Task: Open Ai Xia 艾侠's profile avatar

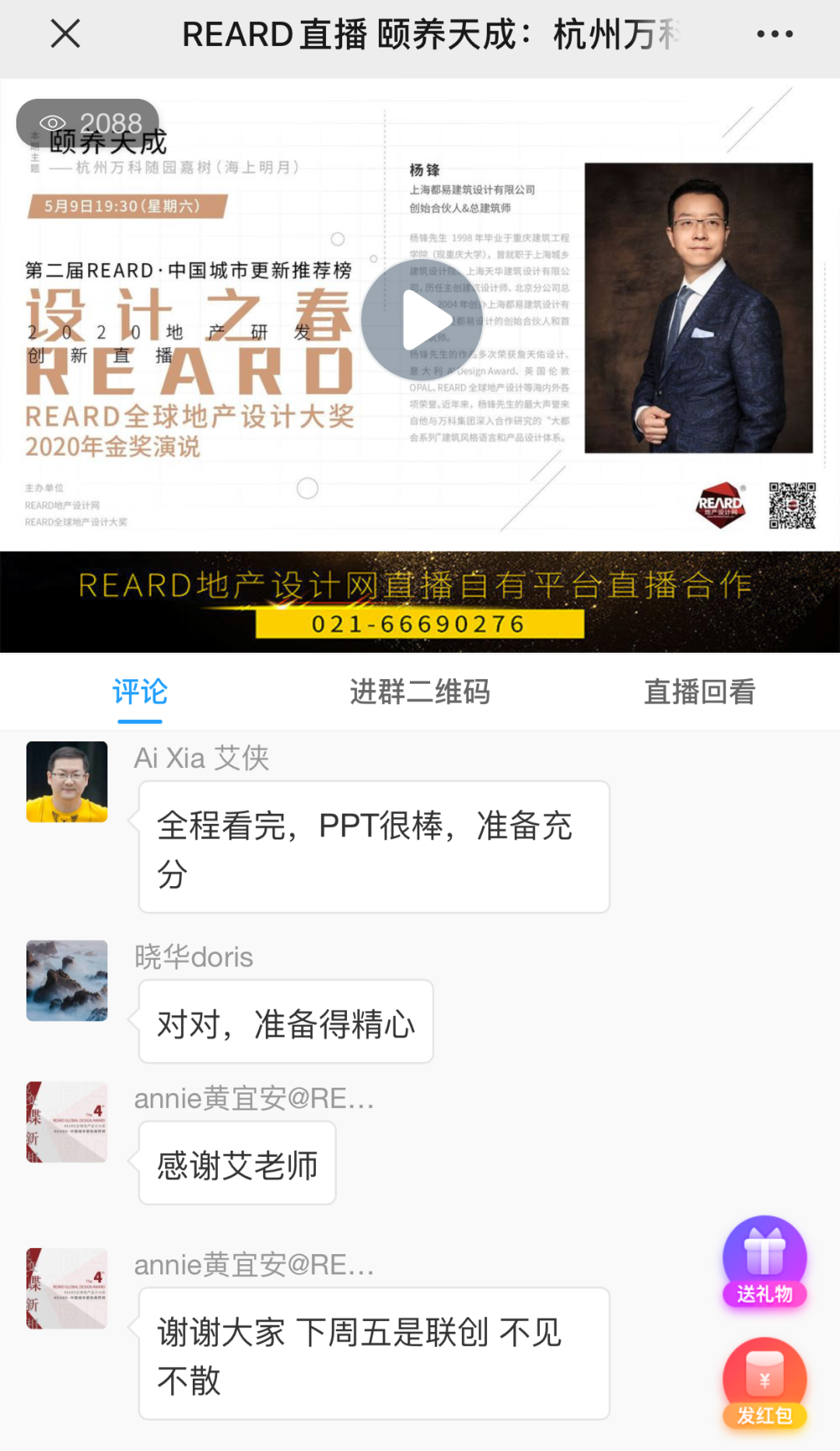Action: [x=67, y=782]
